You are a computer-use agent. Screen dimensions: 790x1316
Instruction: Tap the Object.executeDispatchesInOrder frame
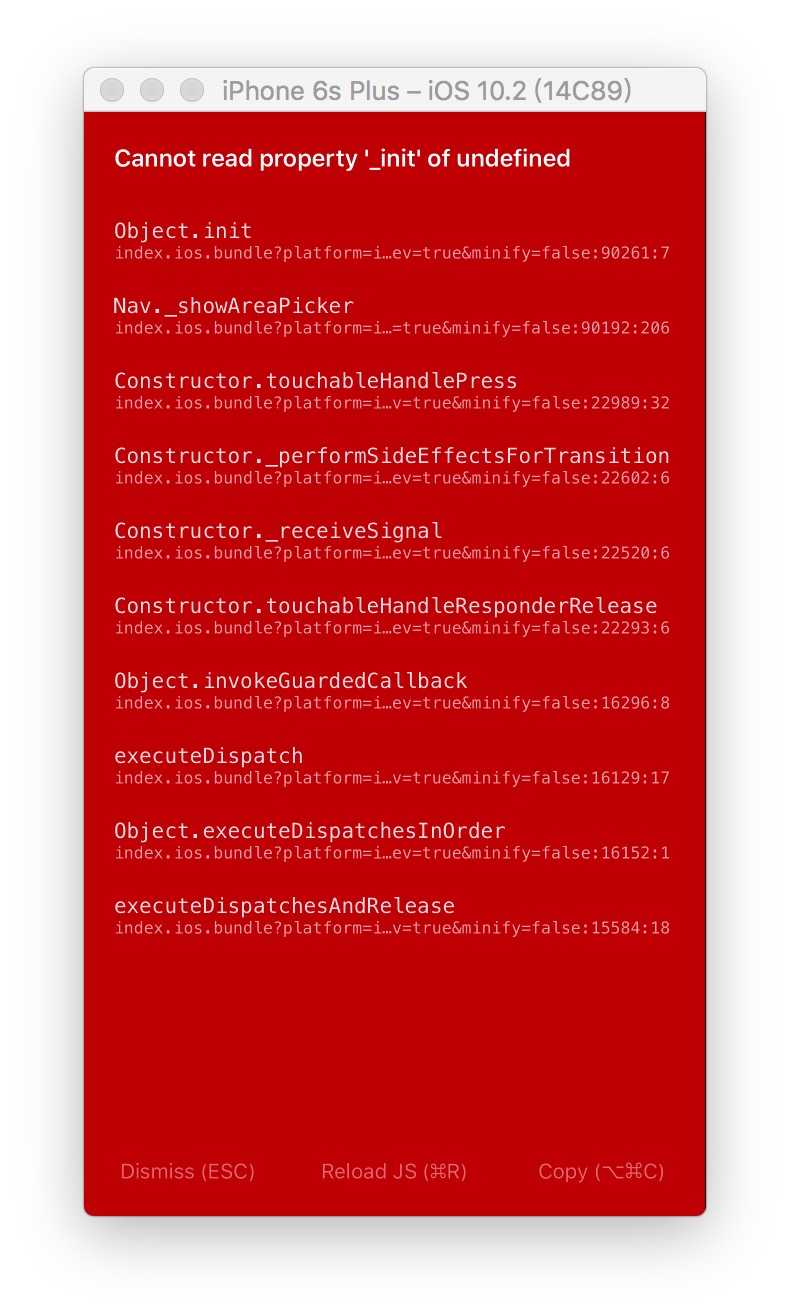tap(392, 840)
